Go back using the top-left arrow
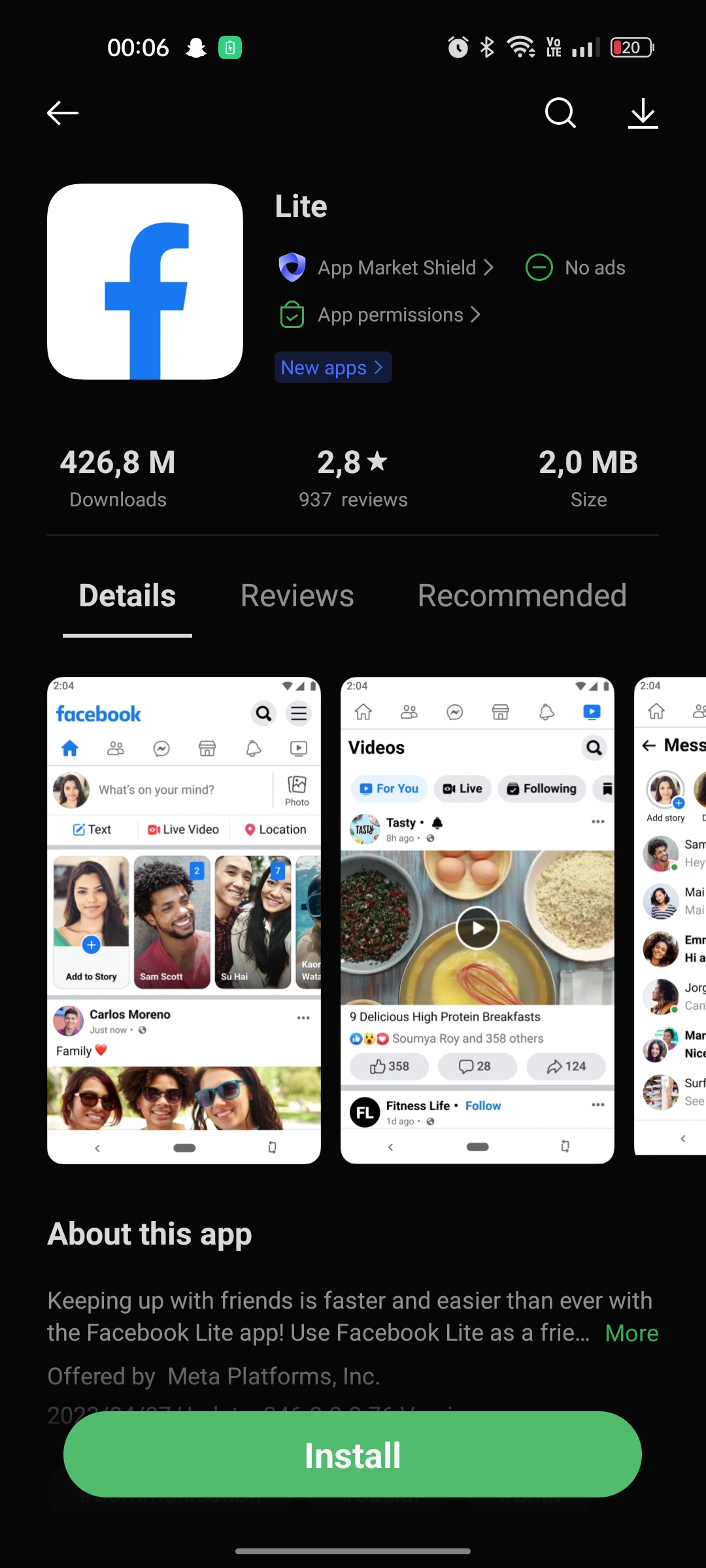The image size is (706, 1568). [63, 113]
